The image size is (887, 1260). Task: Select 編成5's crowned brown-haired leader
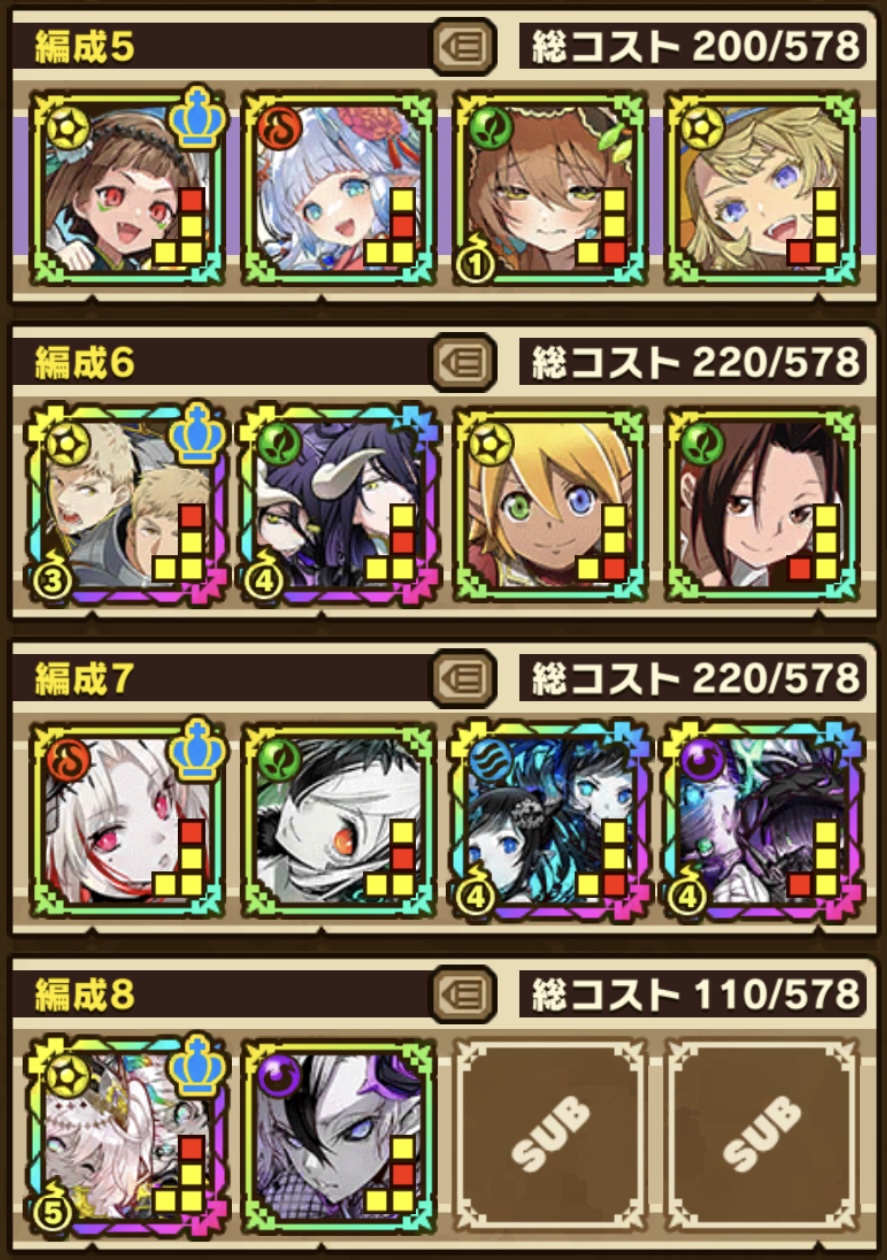(x=128, y=186)
